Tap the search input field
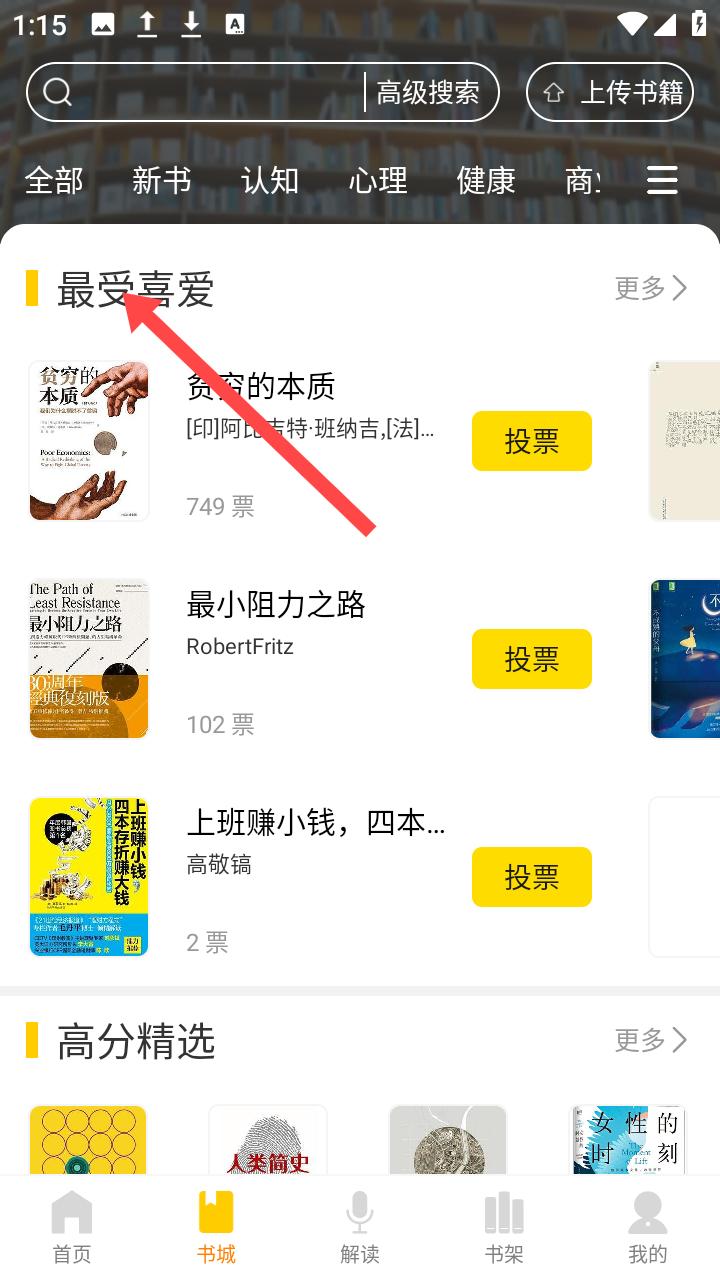 [200, 92]
